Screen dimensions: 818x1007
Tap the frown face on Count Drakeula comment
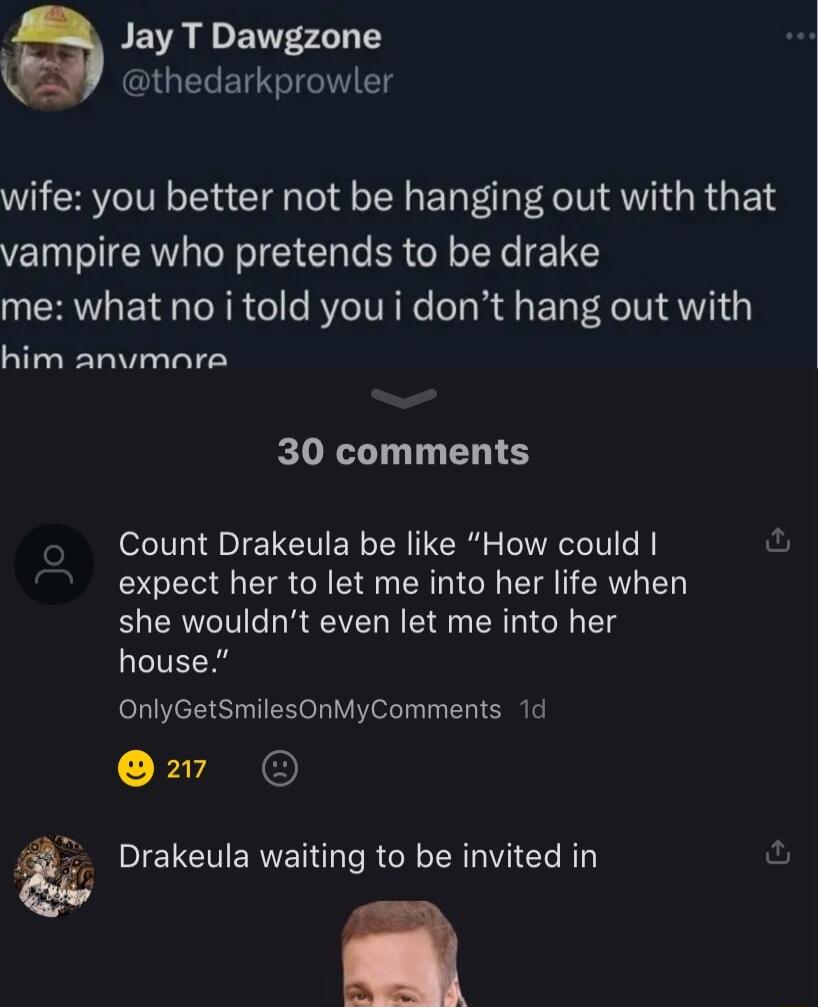pos(279,768)
